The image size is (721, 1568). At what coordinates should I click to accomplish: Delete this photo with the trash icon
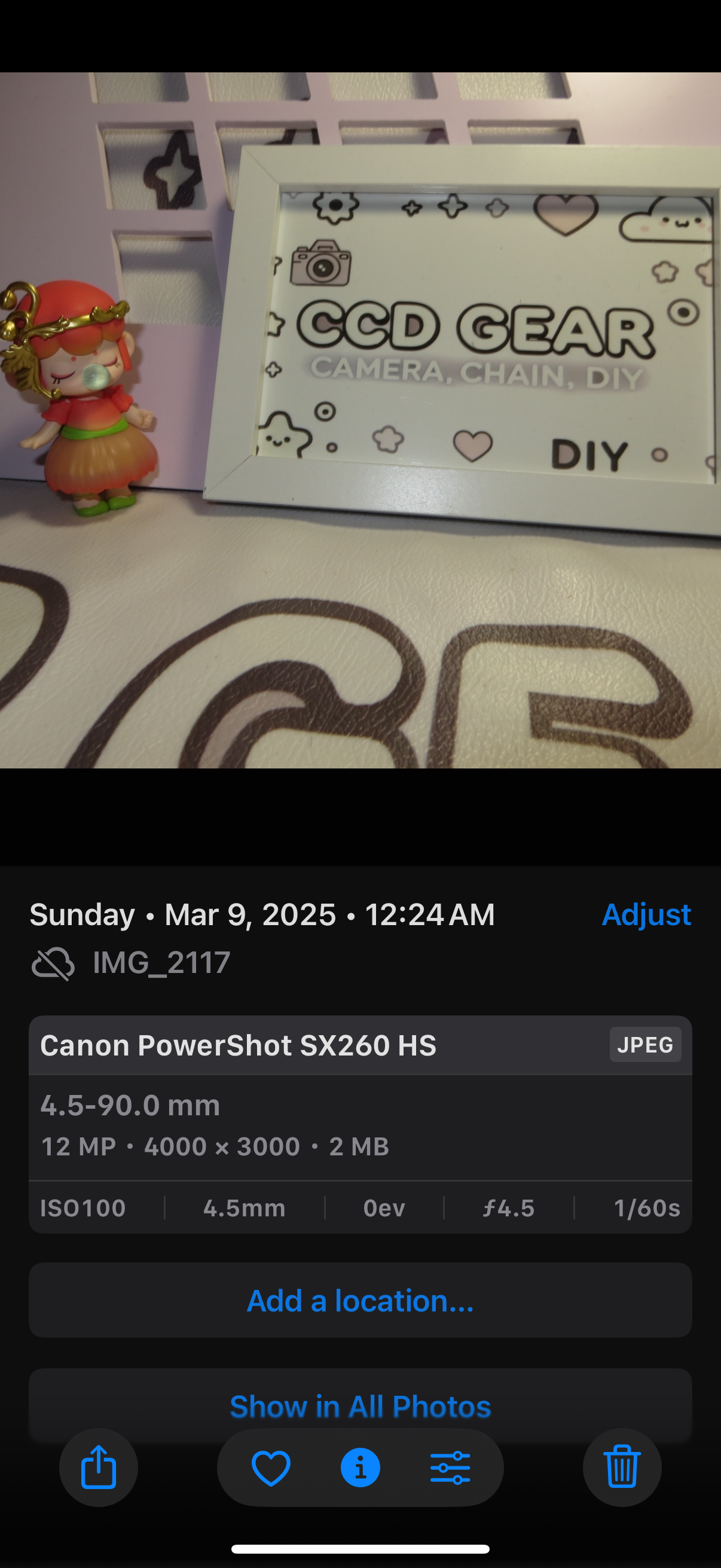(622, 1467)
